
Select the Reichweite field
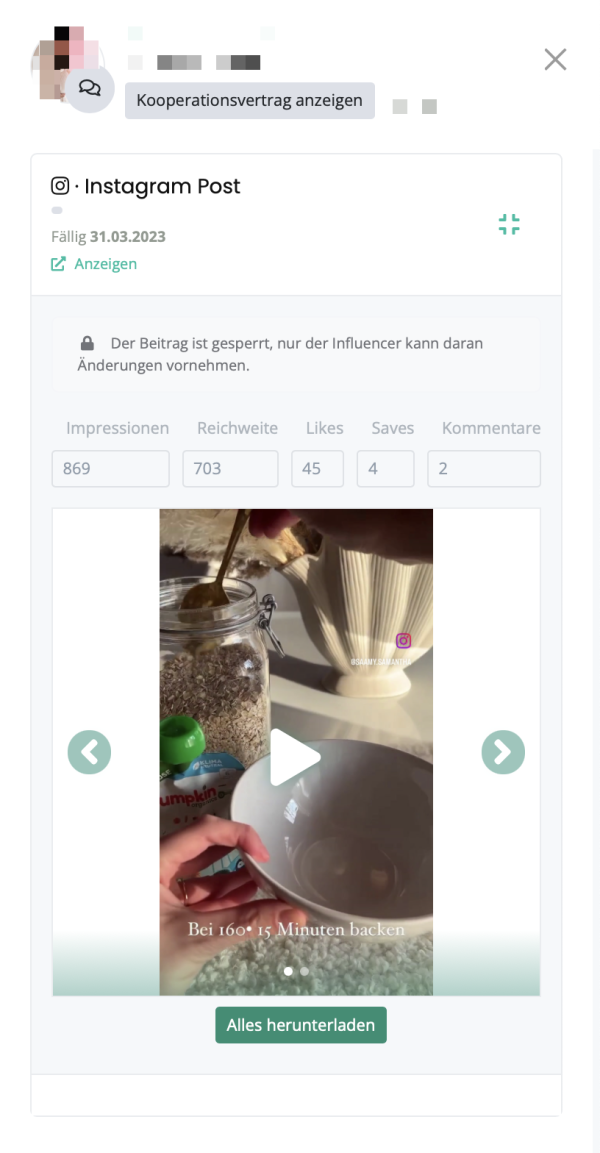(230, 468)
